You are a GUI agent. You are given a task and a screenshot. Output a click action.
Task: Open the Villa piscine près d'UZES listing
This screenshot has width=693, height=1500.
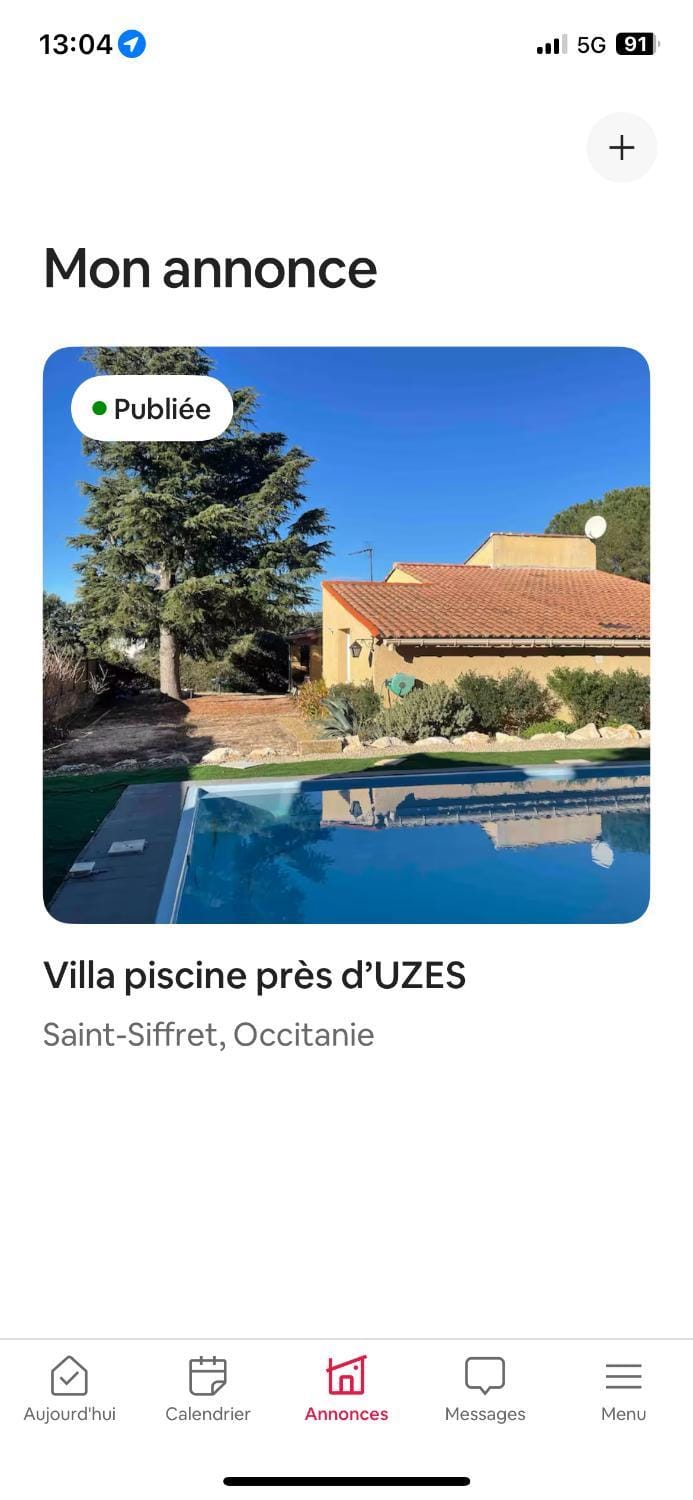tap(346, 635)
